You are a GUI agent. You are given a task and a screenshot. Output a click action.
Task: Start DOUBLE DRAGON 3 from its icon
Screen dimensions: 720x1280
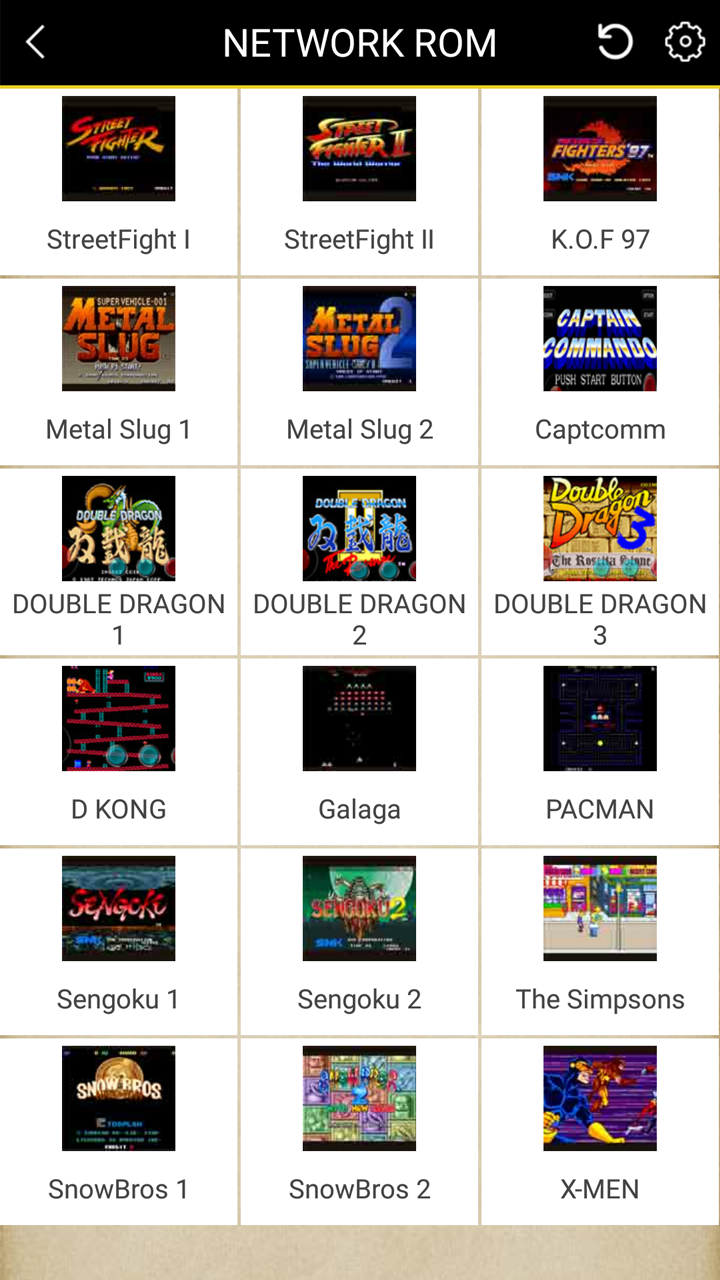(x=600, y=528)
